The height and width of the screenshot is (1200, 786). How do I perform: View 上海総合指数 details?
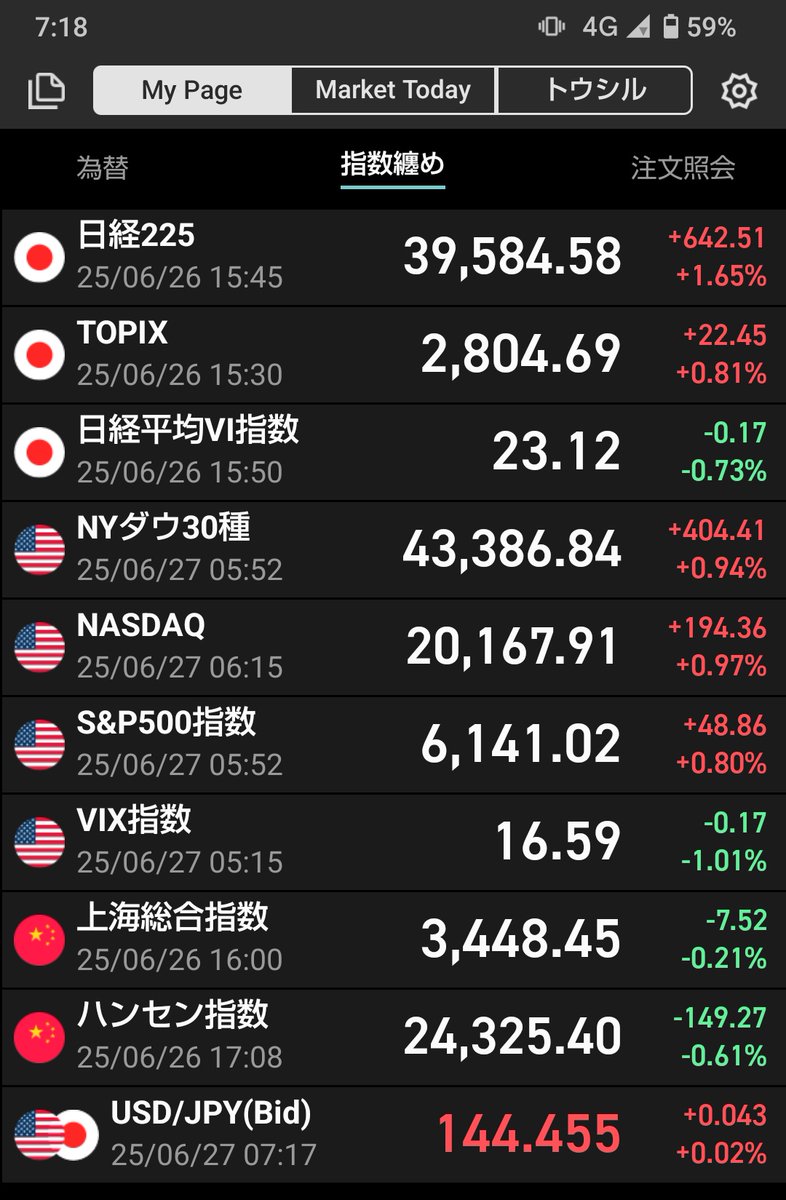tap(393, 939)
